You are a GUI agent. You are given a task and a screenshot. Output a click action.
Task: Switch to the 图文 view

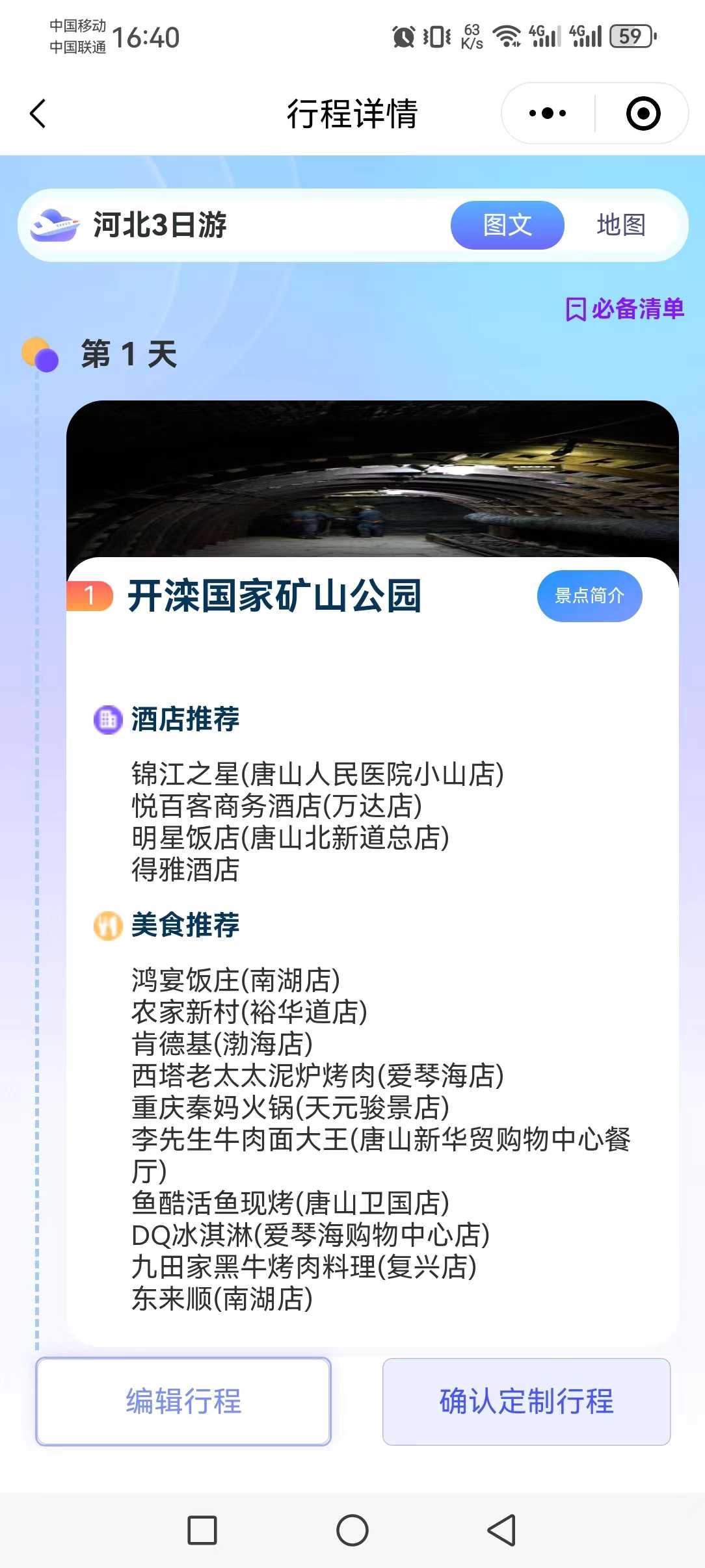pos(507,225)
